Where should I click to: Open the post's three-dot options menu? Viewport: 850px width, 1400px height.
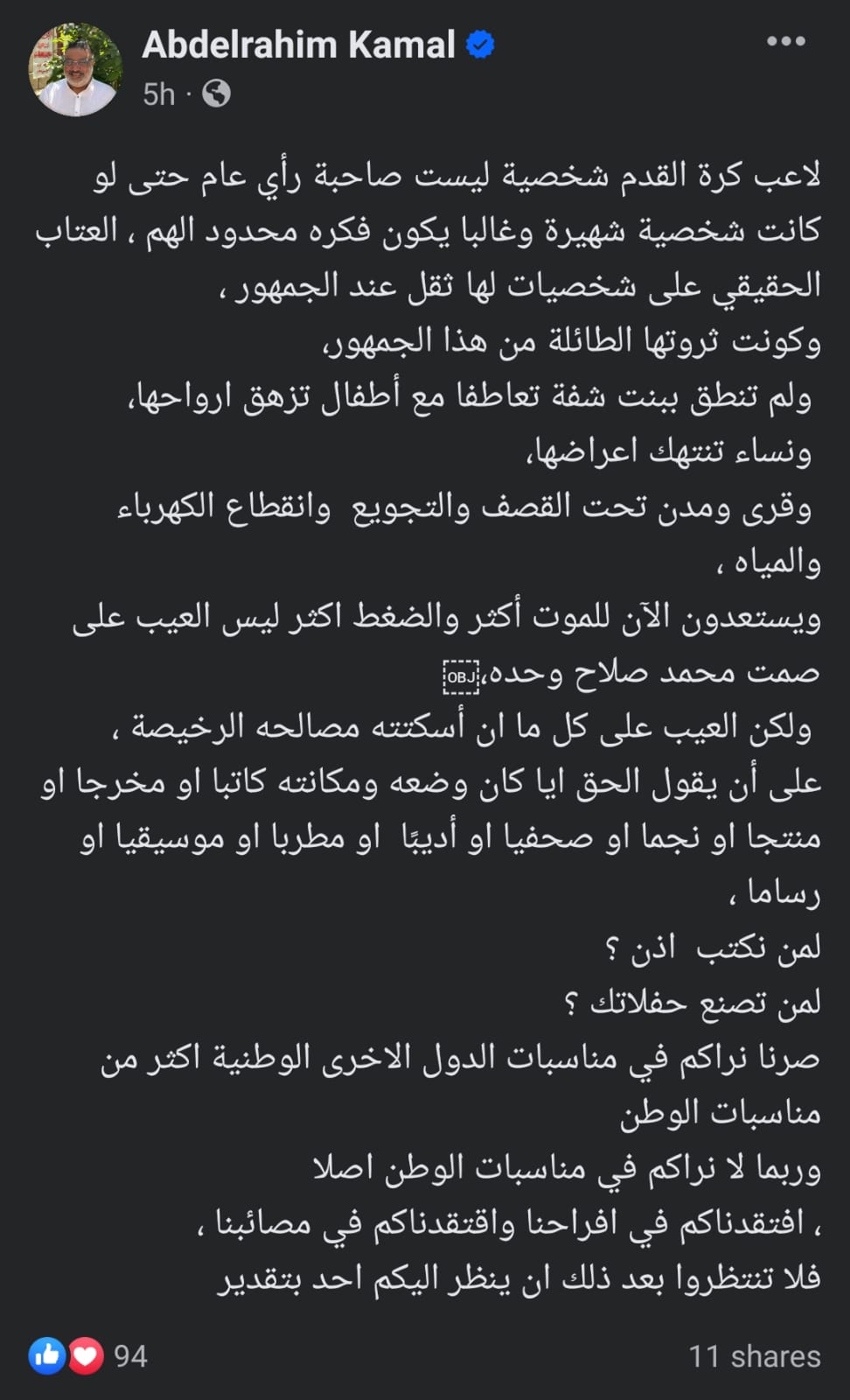click(785, 41)
